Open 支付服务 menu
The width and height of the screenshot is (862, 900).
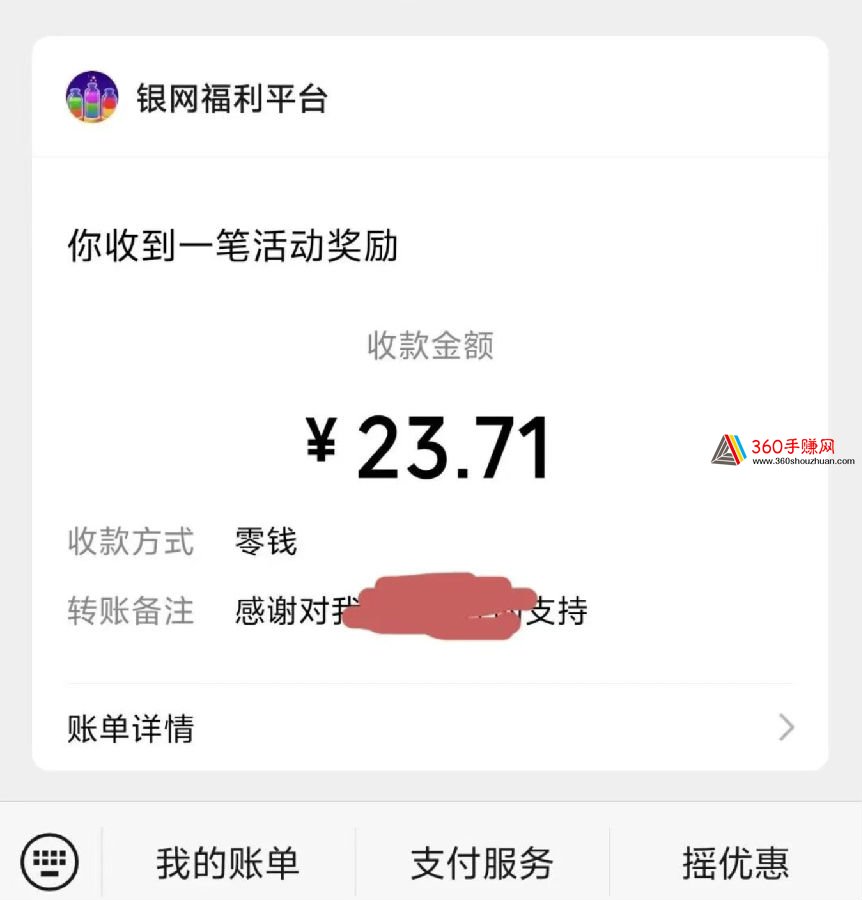(482, 862)
